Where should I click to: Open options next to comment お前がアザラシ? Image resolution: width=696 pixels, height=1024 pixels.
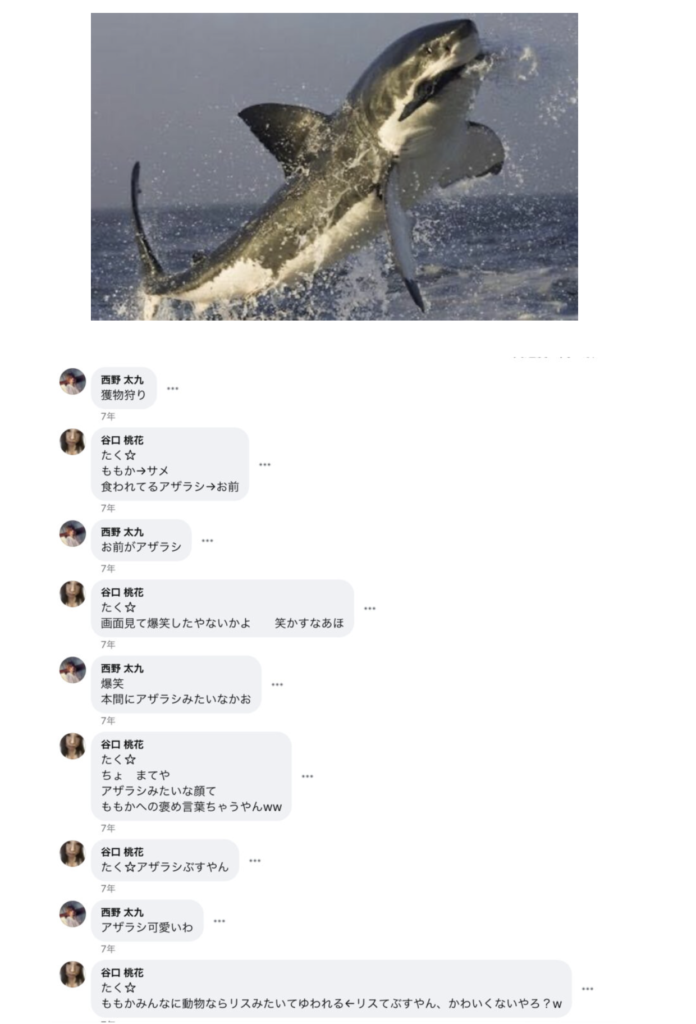[207, 540]
